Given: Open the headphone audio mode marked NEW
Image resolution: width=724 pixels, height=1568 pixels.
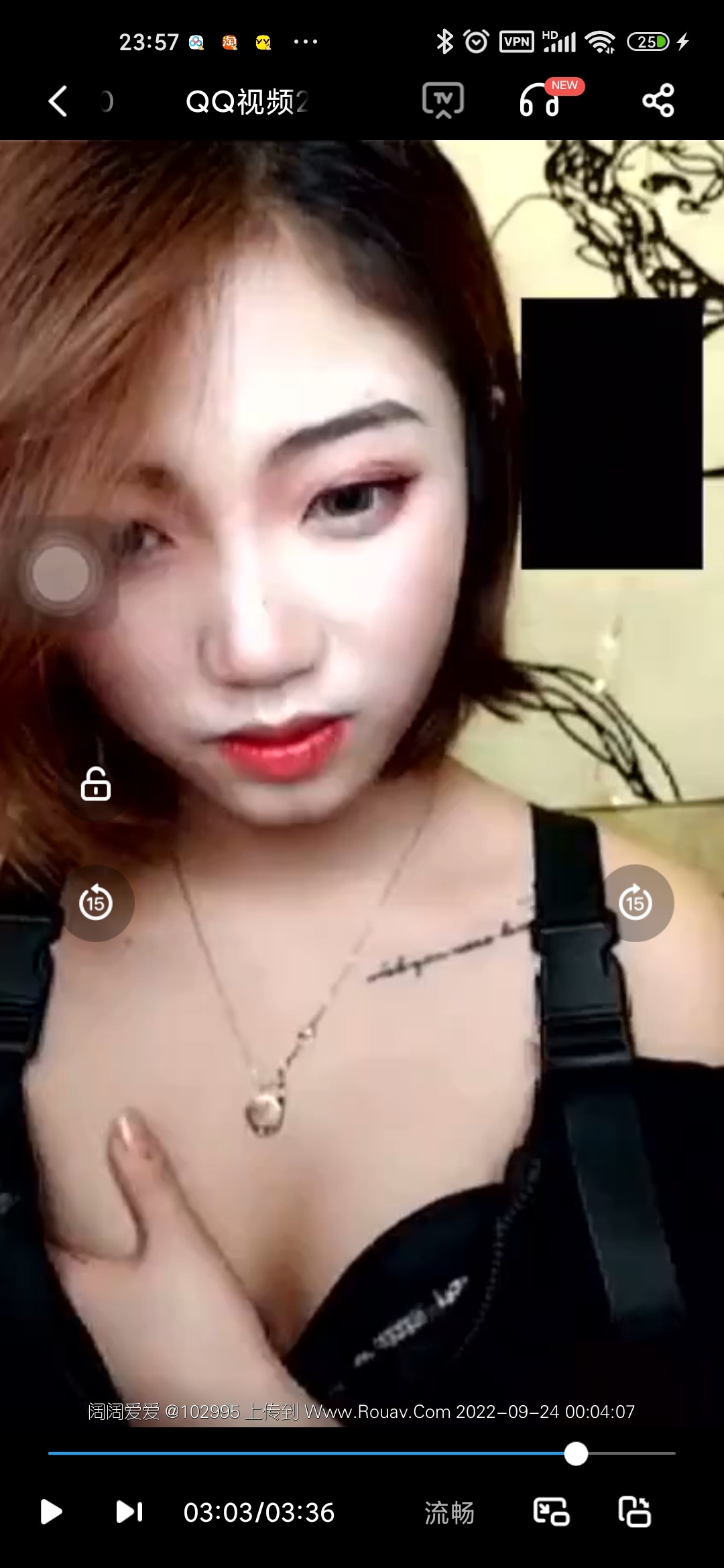Looking at the screenshot, I should 540,101.
